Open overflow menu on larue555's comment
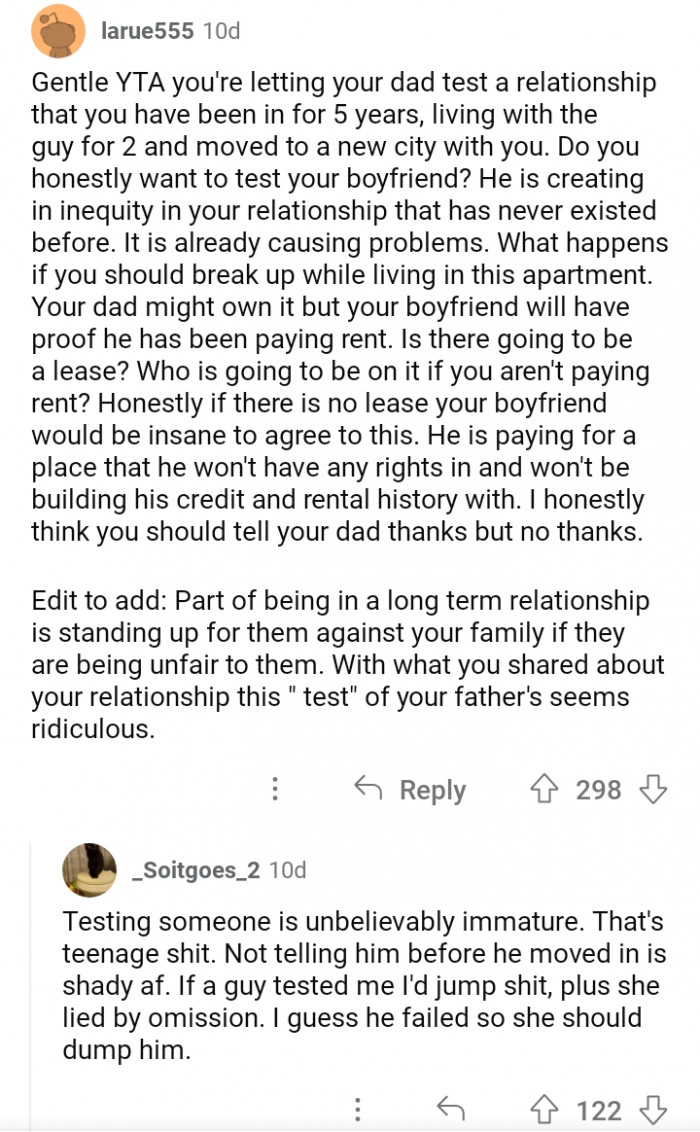This screenshot has height=1132, width=700. click(275, 789)
